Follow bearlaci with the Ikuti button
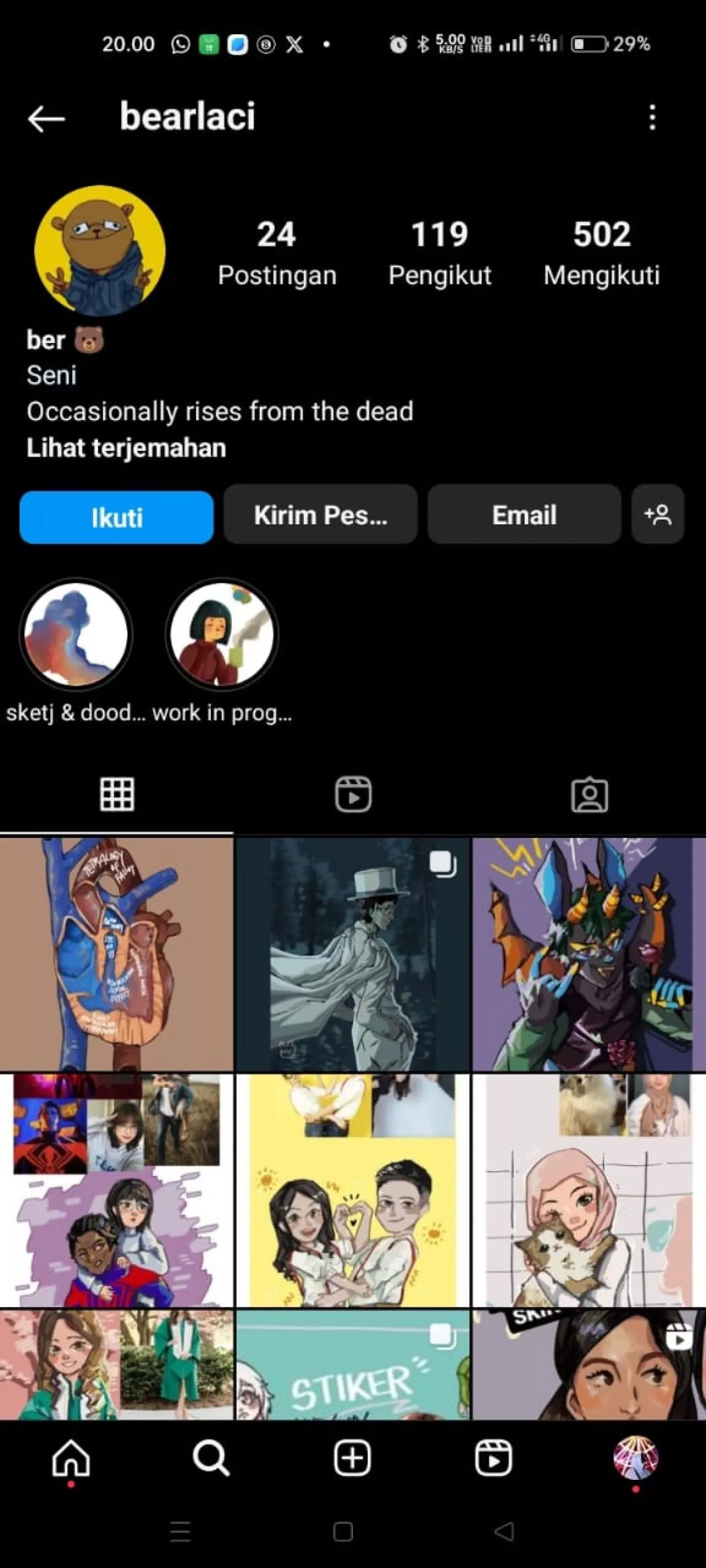 (x=116, y=517)
